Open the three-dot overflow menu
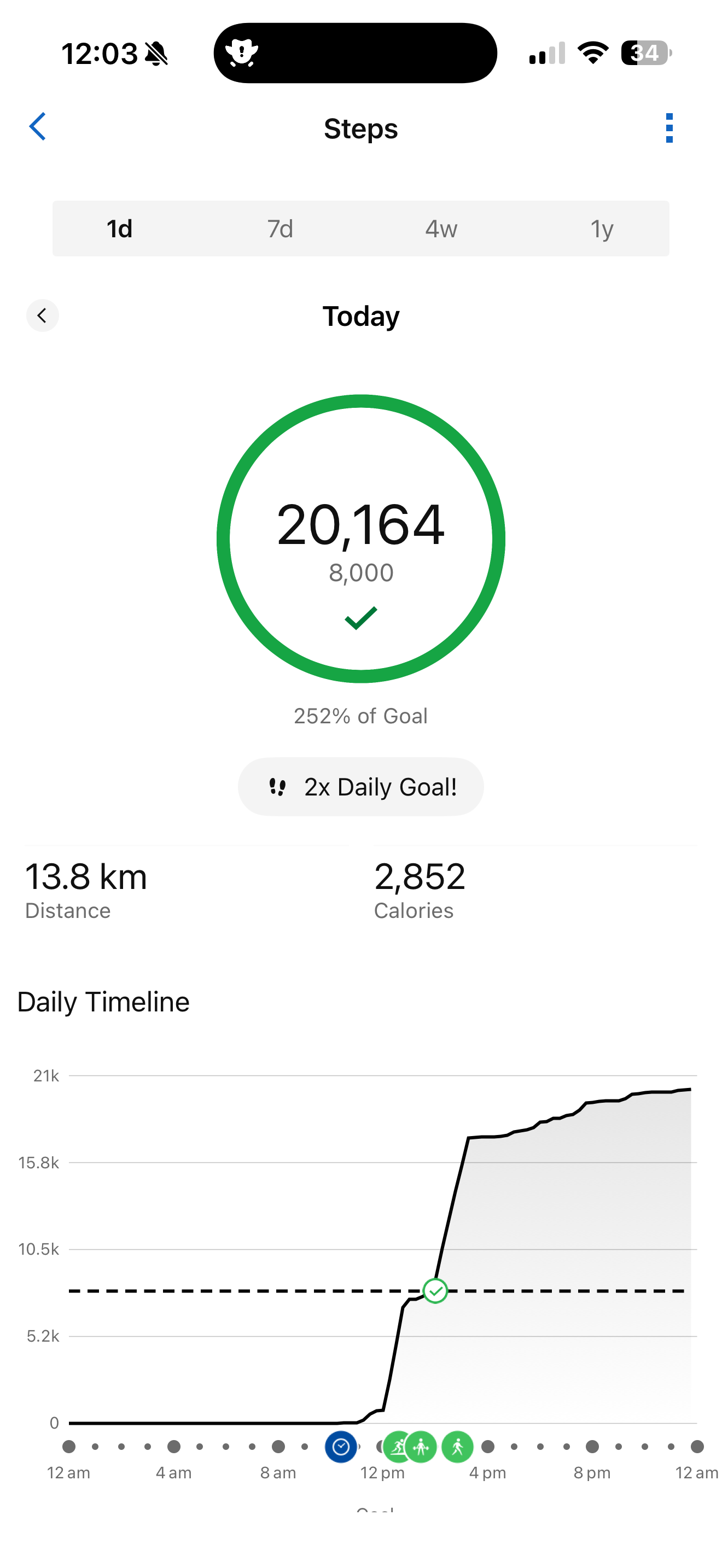The height and width of the screenshot is (1568, 722). tap(669, 128)
